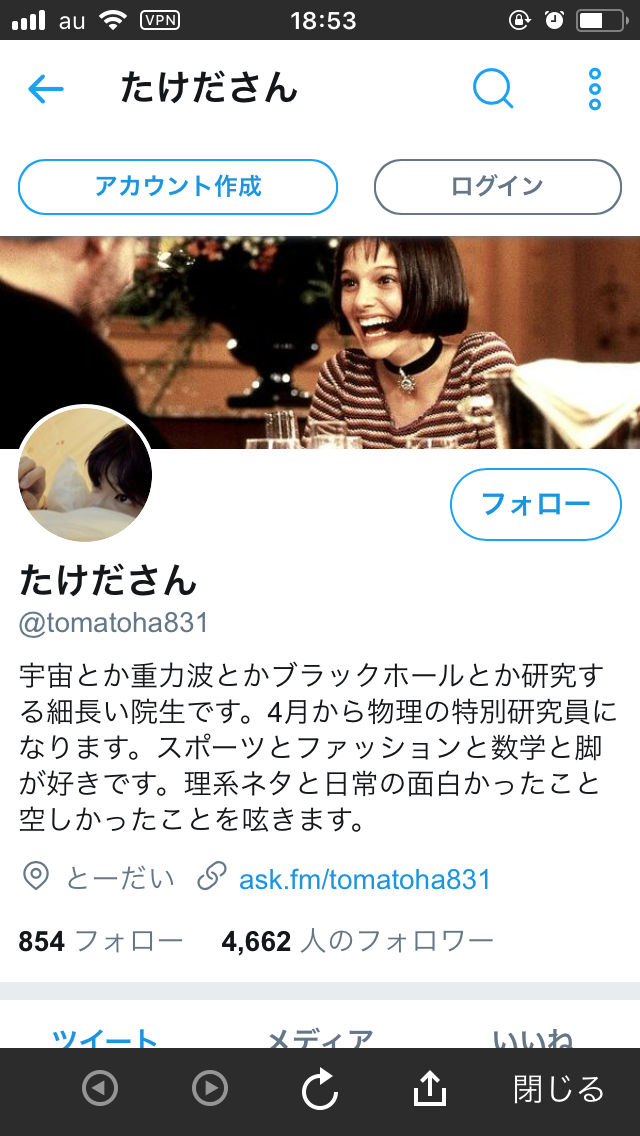640x1136 pixels.
Task: Go to the previous page in browser bar
Action: [x=100, y=1088]
